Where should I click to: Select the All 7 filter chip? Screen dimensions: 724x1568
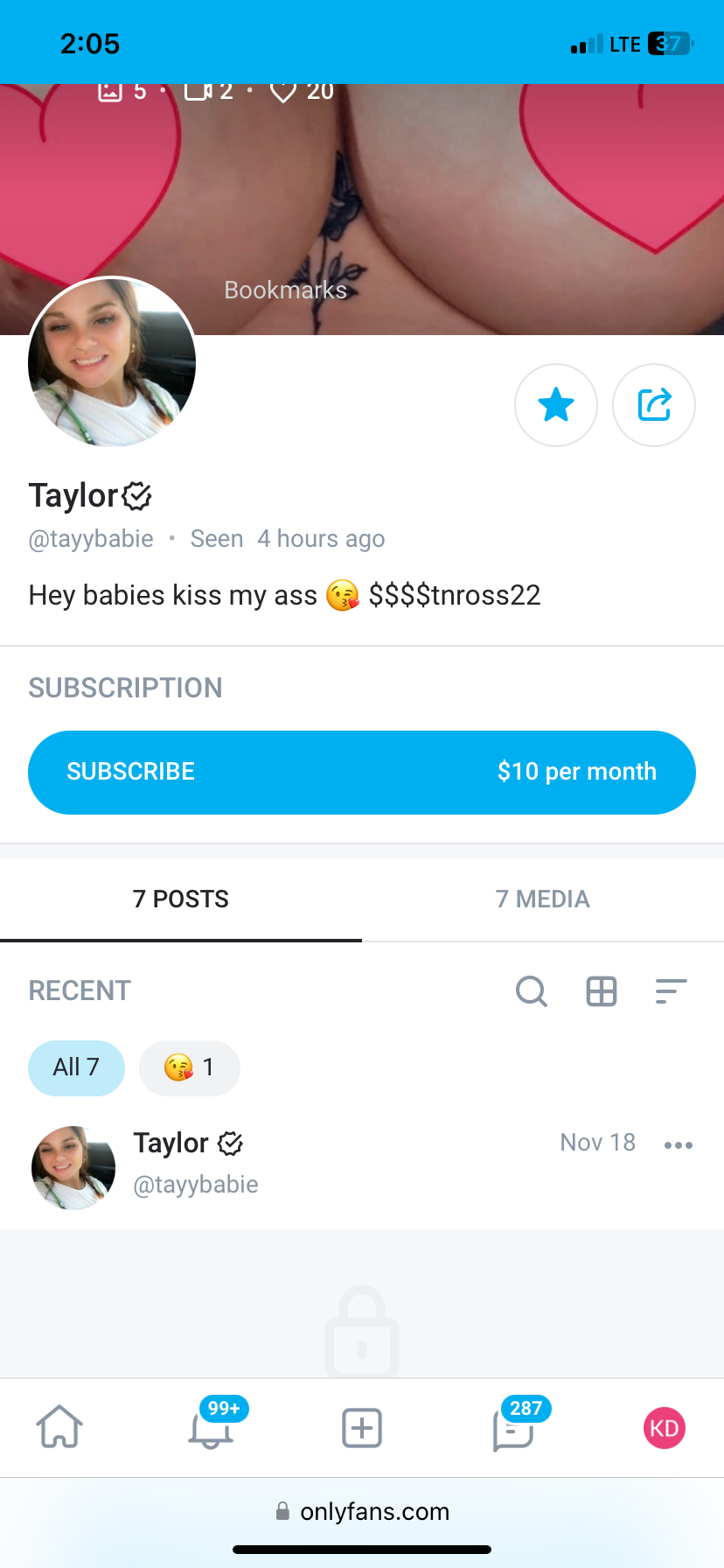pyautogui.click(x=76, y=1067)
